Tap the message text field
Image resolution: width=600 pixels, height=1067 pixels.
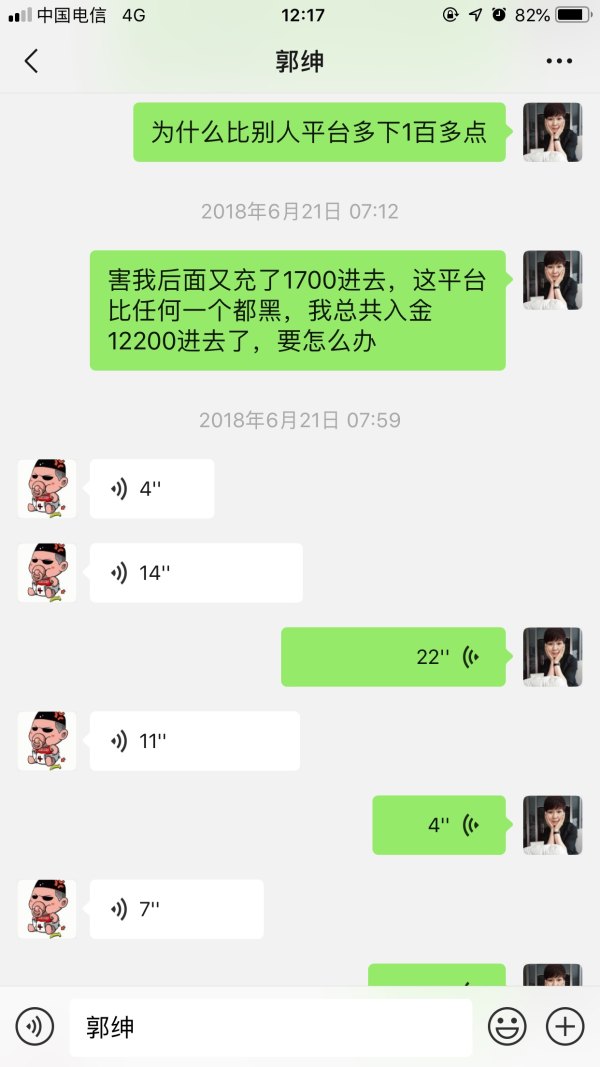click(x=270, y=1027)
